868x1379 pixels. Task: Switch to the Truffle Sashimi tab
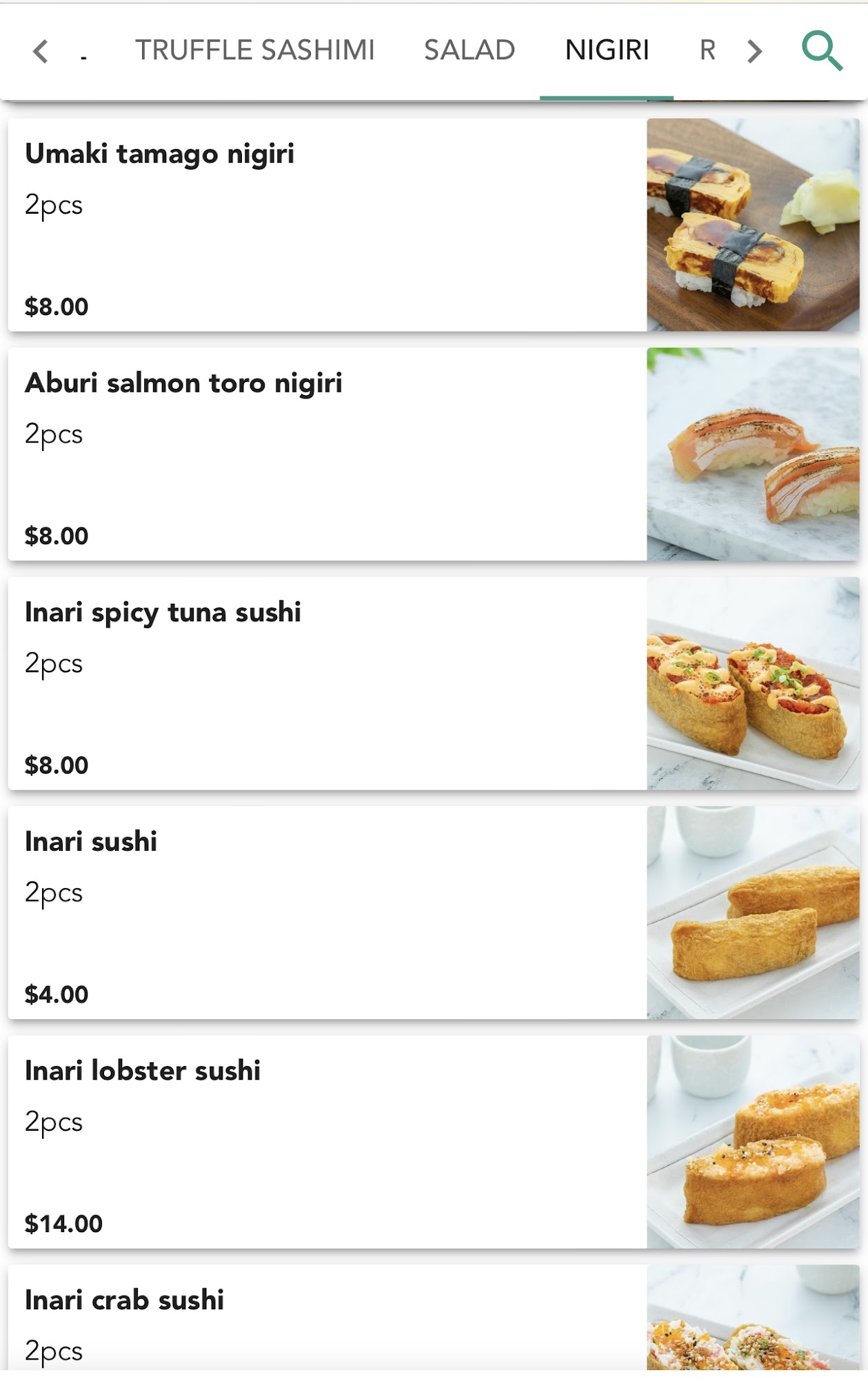(254, 50)
